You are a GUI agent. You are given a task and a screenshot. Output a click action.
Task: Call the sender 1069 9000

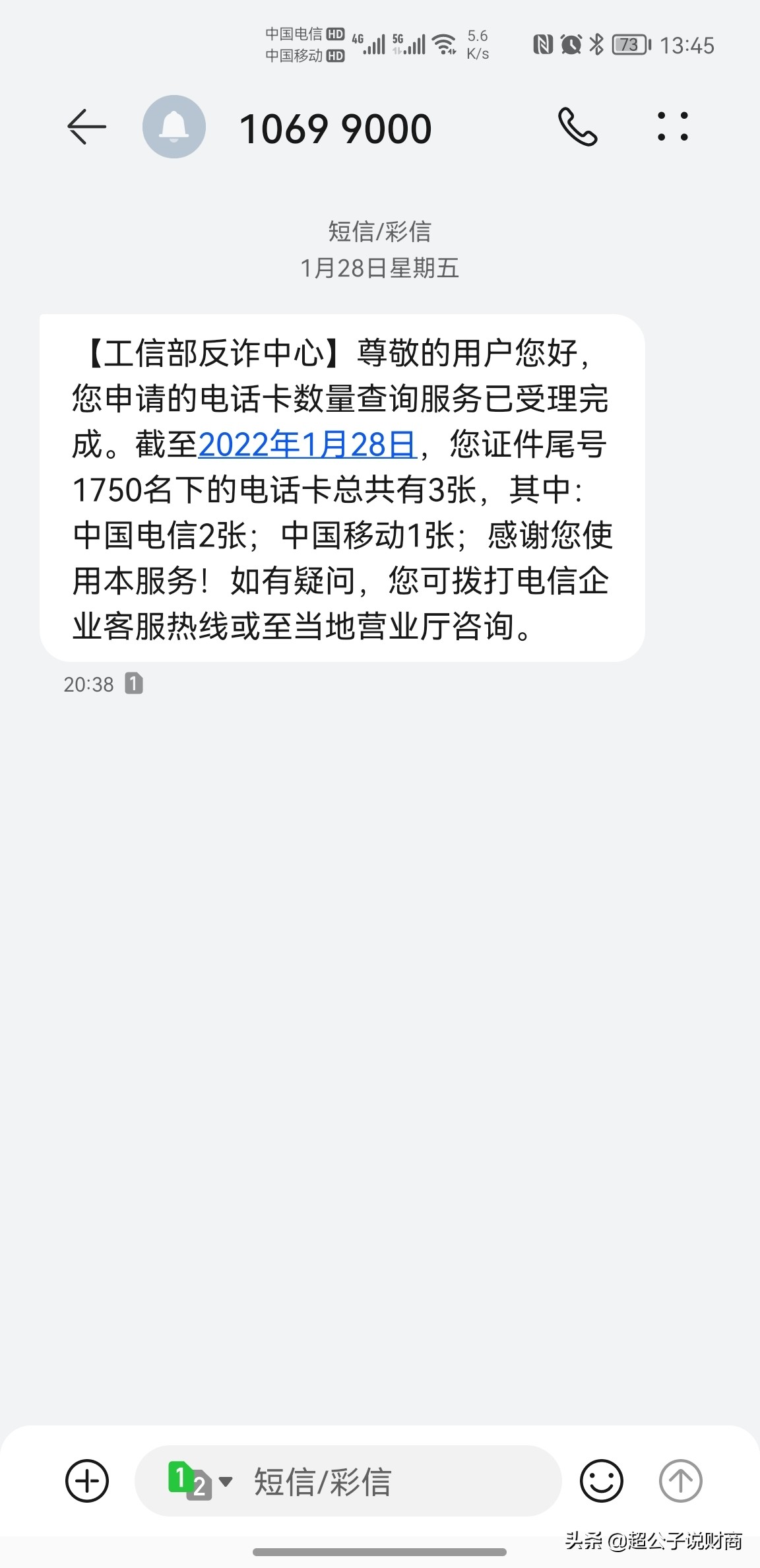(577, 127)
